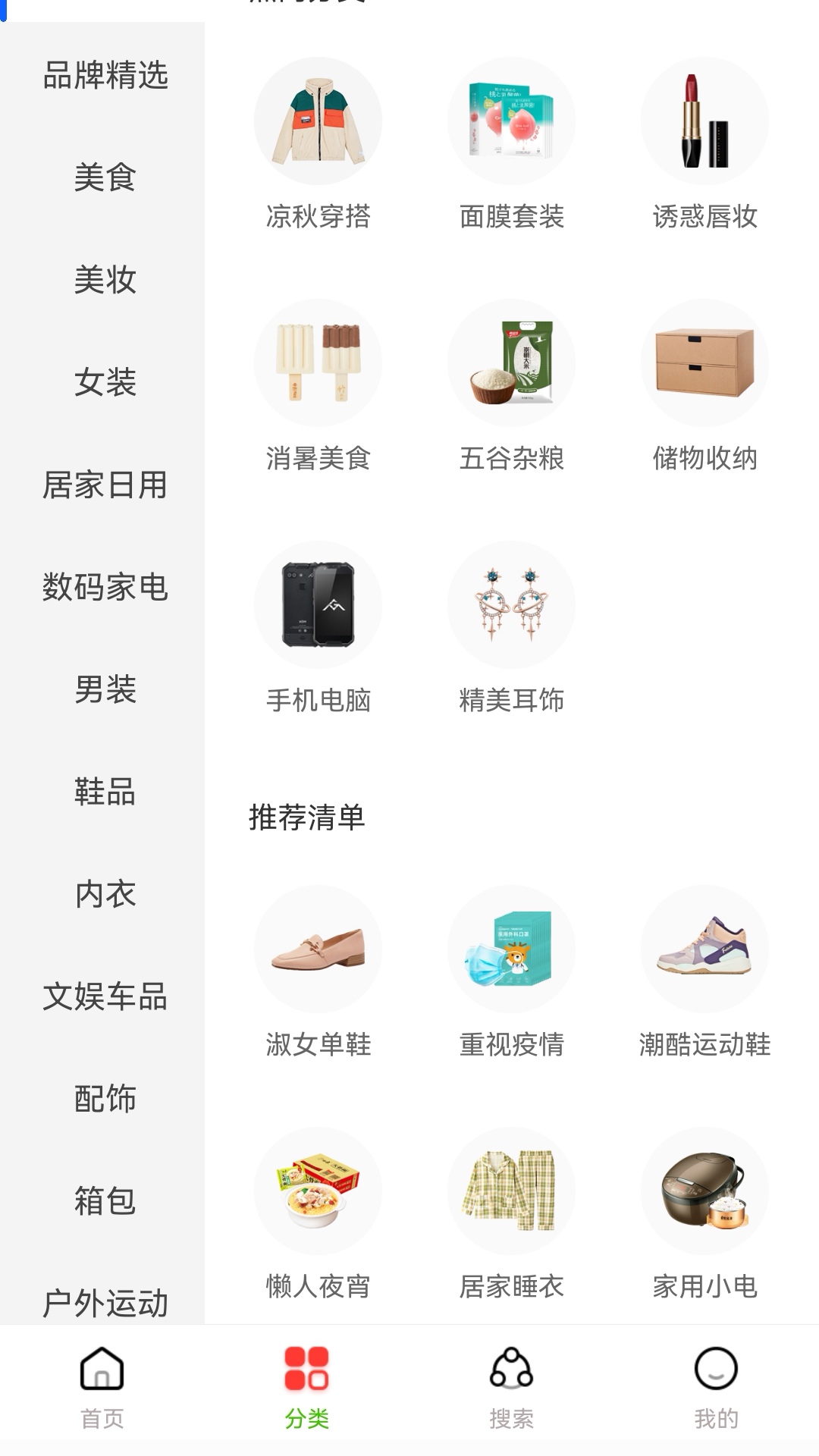Select the 品牌精选 sidebar category
This screenshot has height=1456, width=819.
point(105,76)
